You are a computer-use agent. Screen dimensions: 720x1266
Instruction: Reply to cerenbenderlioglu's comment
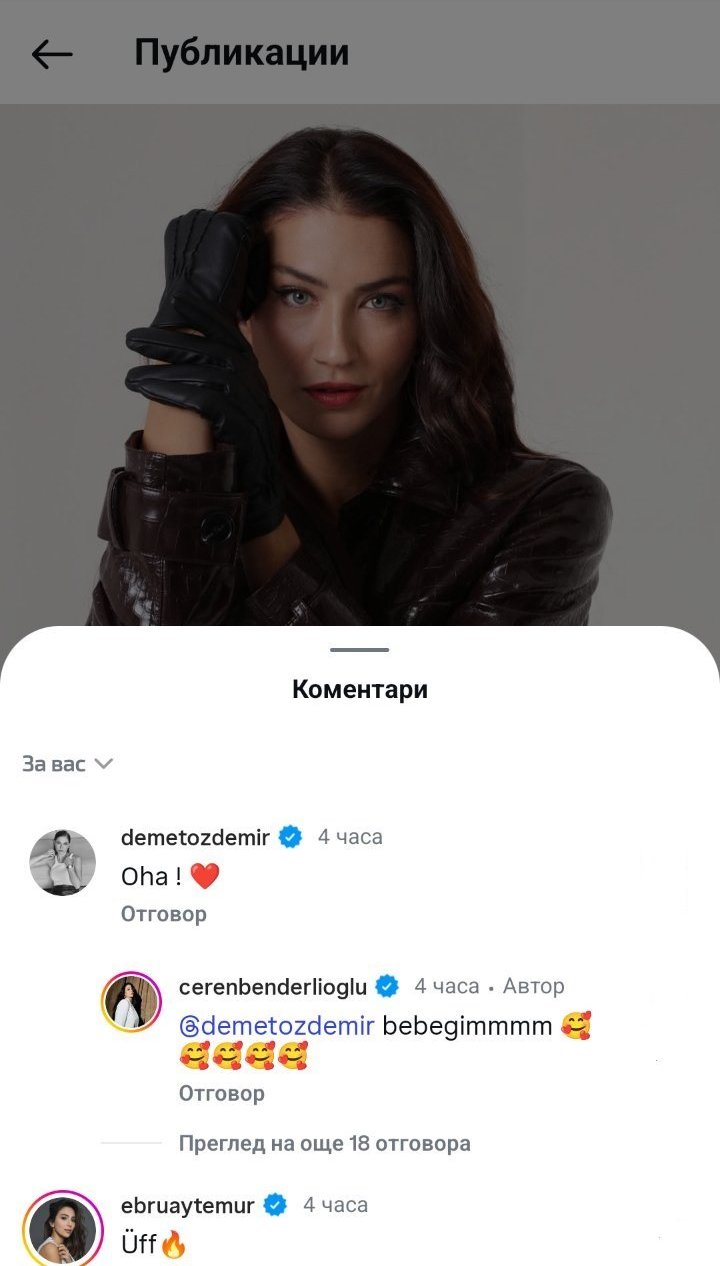pos(221,1093)
